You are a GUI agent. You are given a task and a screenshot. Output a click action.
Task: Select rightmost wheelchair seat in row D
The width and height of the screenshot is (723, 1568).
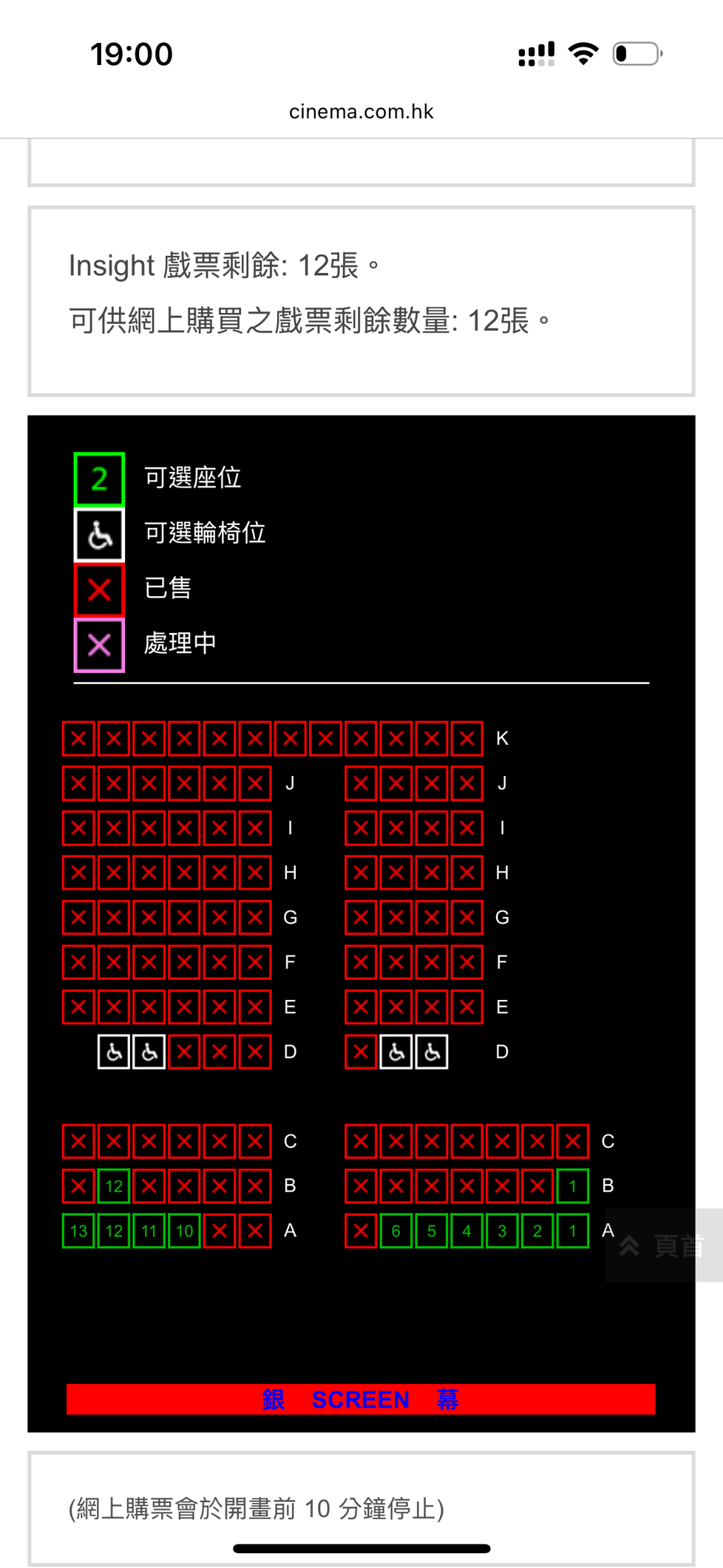coord(432,1052)
